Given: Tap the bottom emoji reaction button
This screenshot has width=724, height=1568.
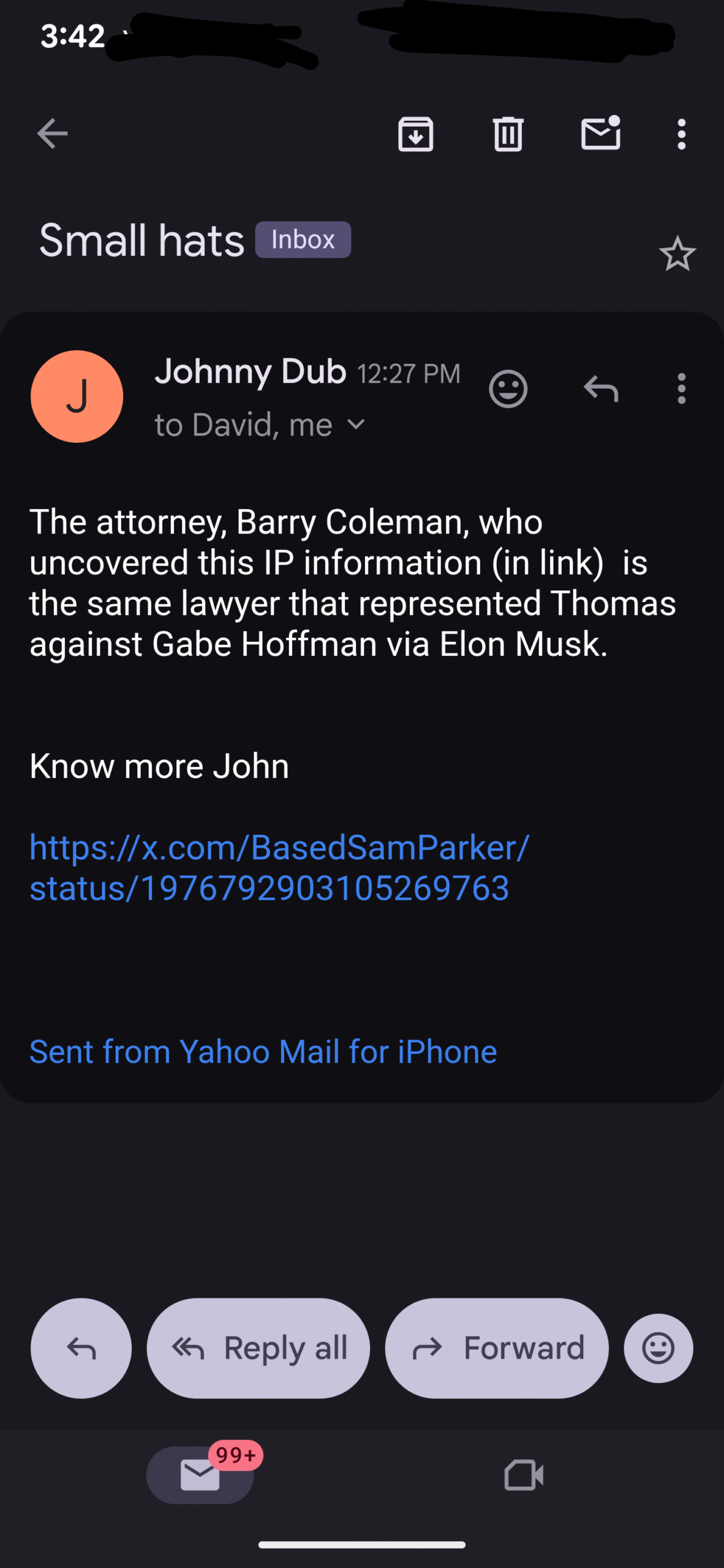Looking at the screenshot, I should point(658,1348).
